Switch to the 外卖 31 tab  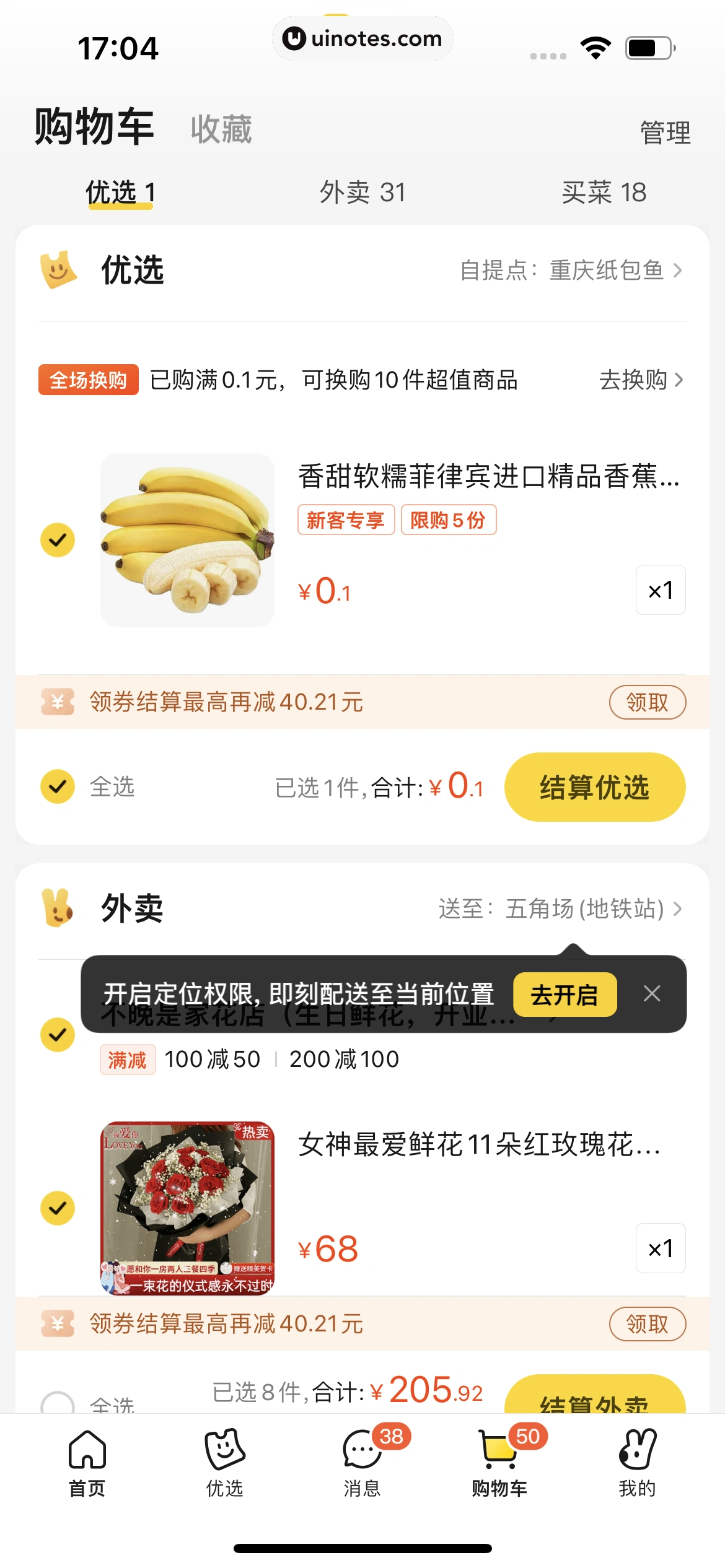pos(362,193)
